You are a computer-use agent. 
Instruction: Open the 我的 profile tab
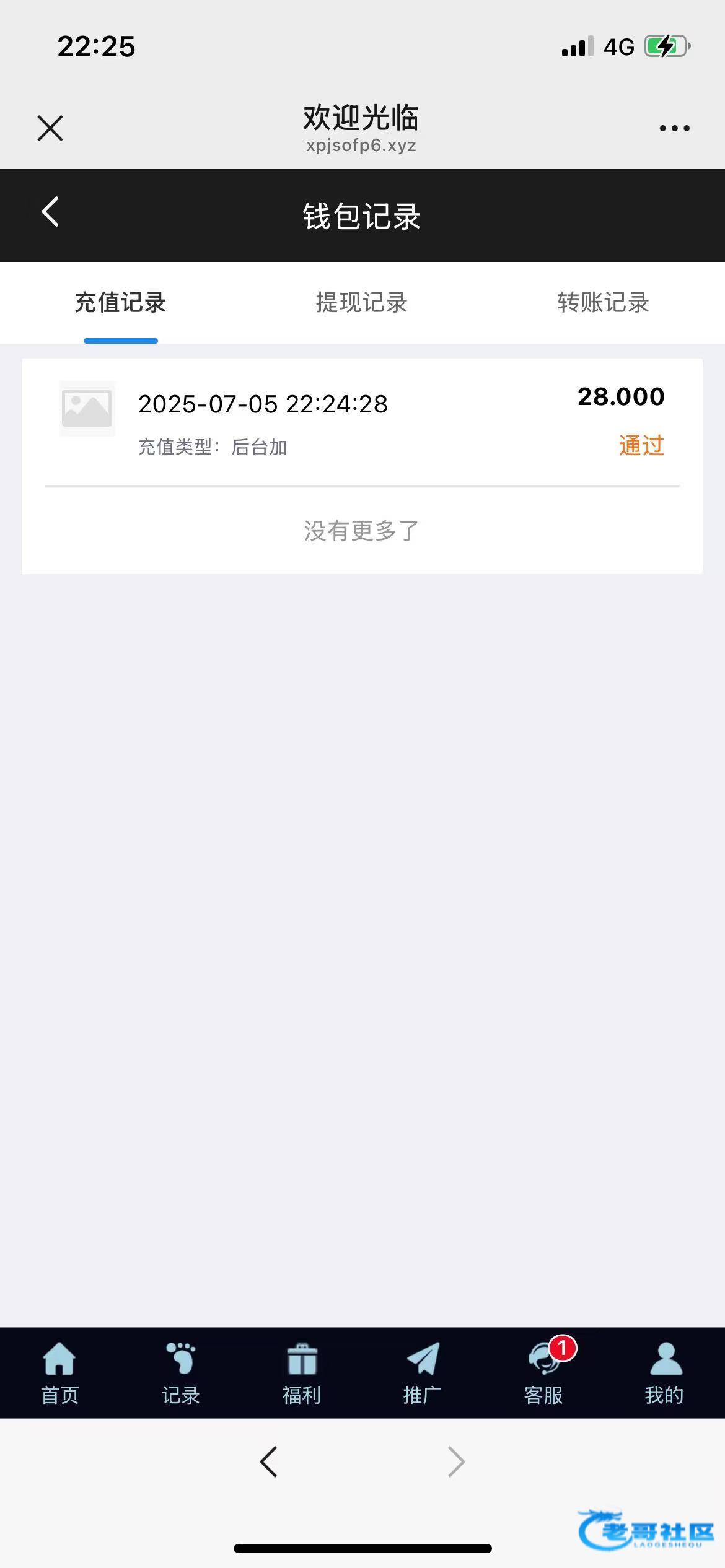[x=664, y=1372]
